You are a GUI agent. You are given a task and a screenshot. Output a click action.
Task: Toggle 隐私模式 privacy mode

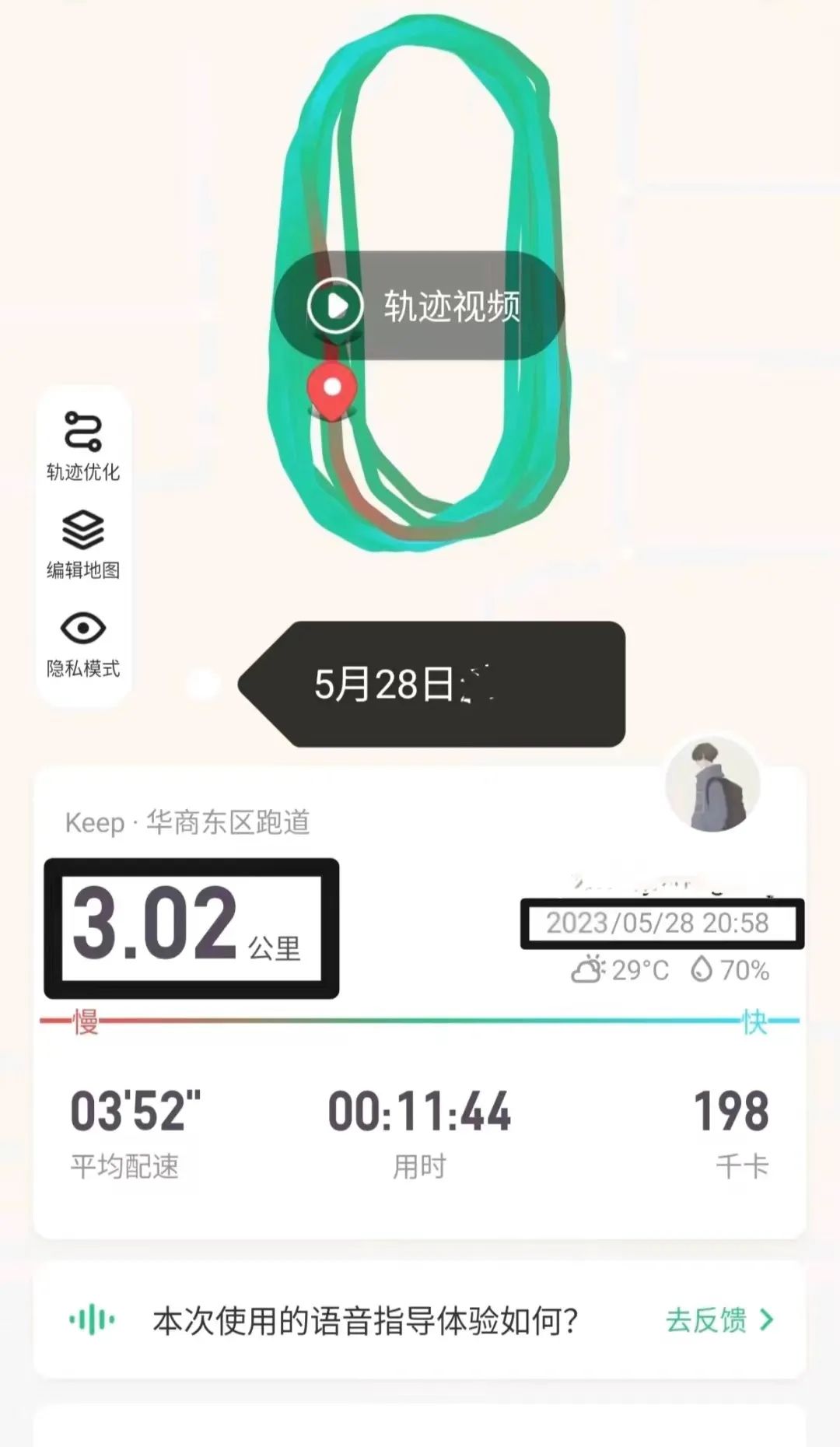point(83,643)
